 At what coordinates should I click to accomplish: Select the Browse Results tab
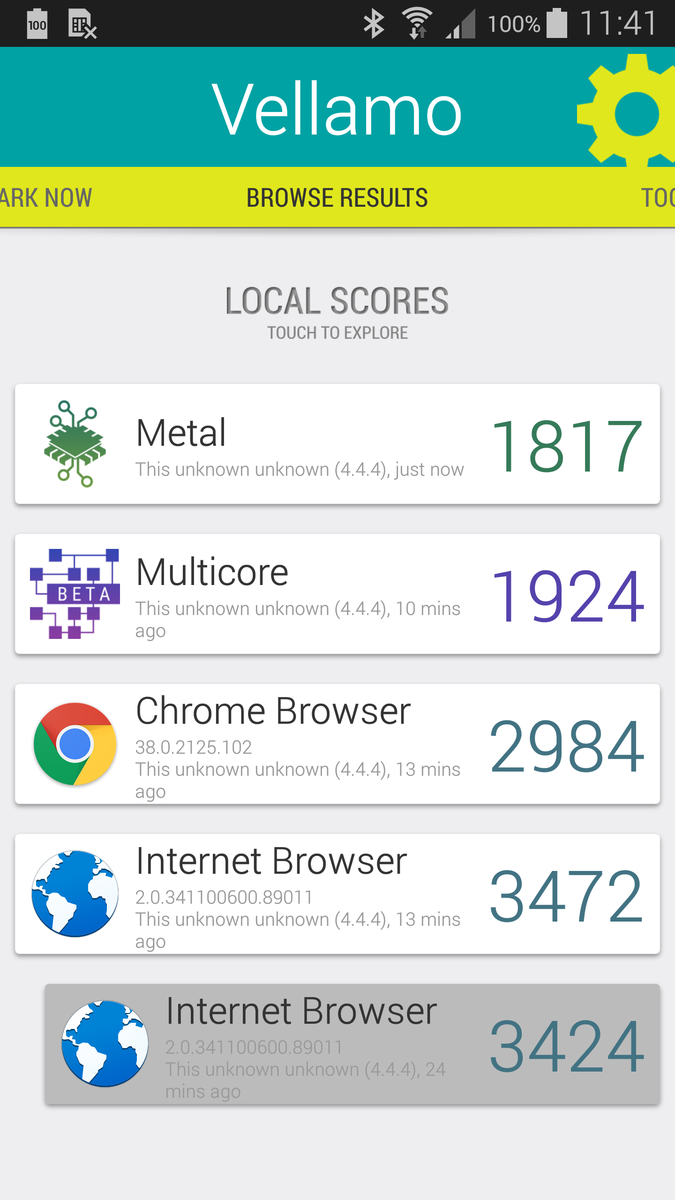click(x=337, y=197)
